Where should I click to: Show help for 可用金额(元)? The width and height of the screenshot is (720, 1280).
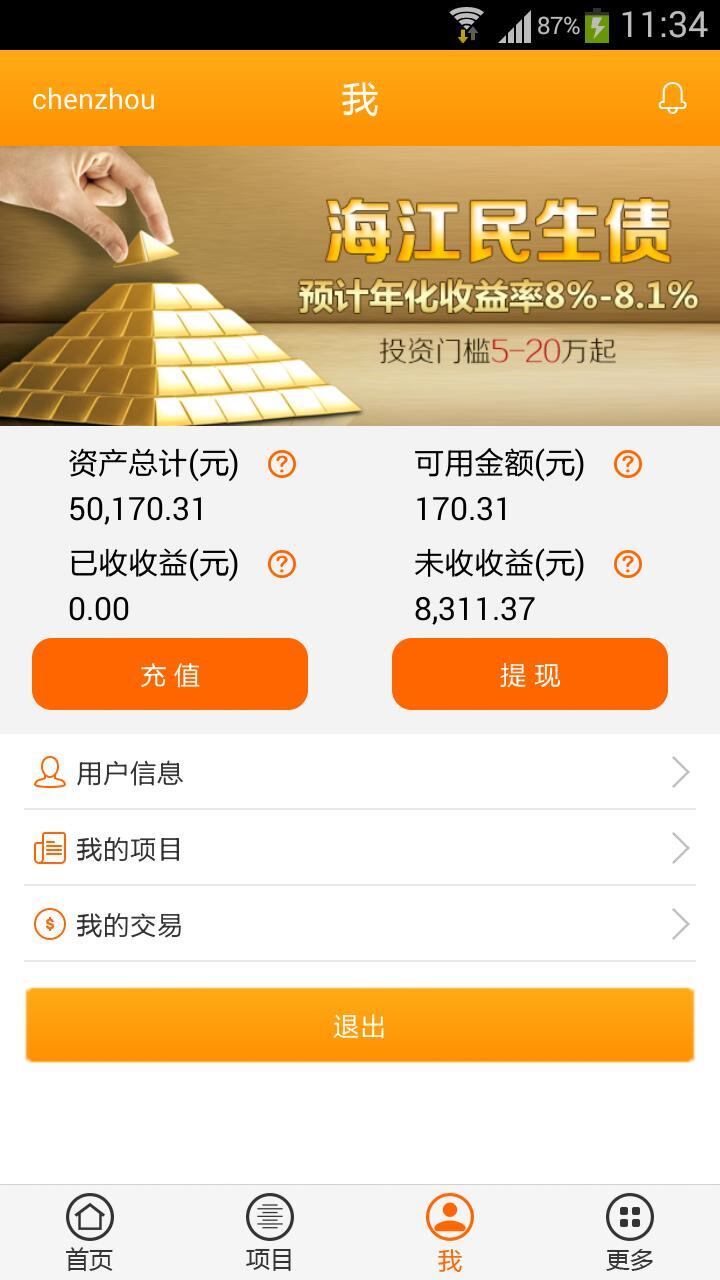pyautogui.click(x=627, y=464)
